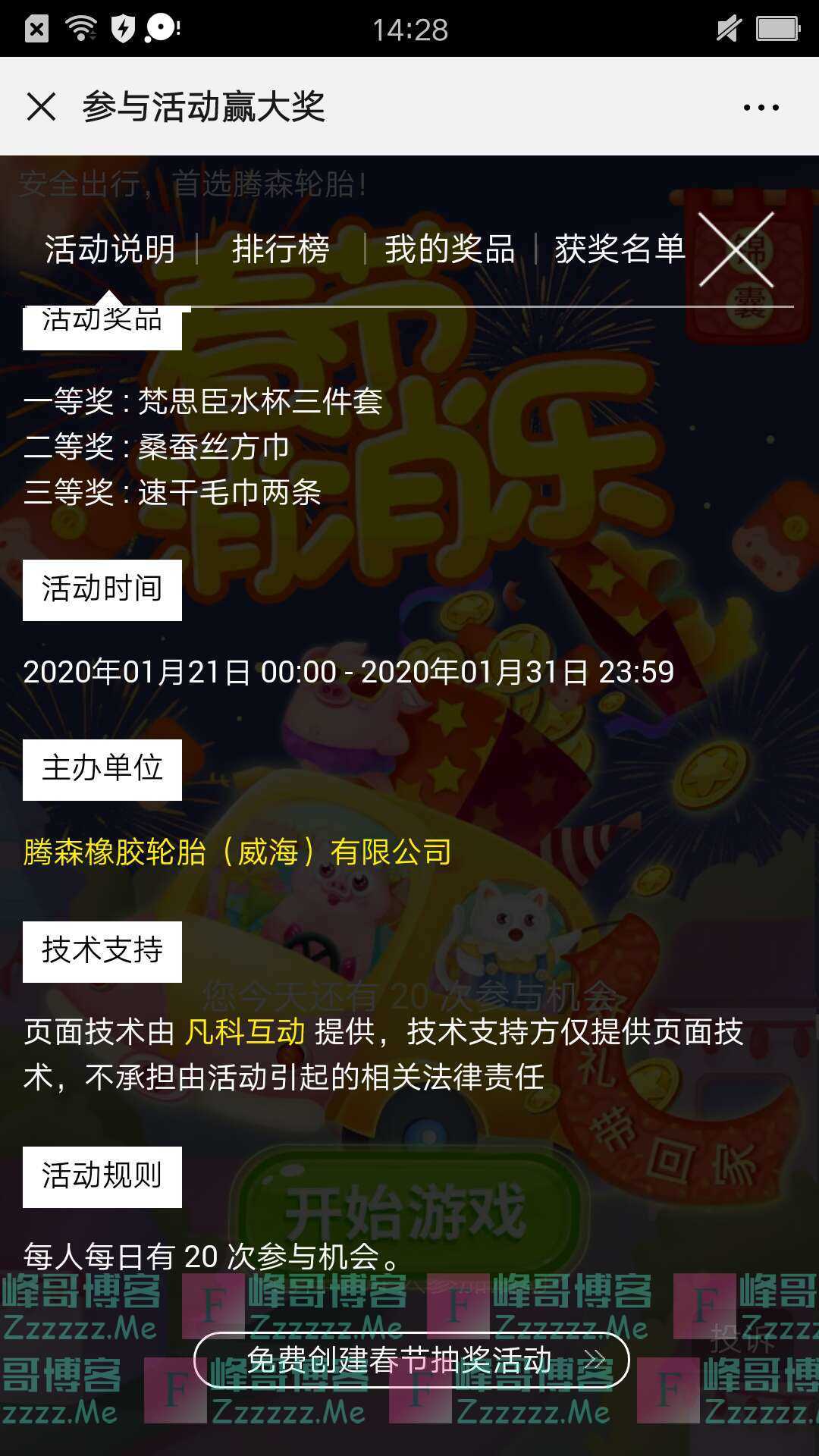View the 获奖名单 tab
This screenshot has height=1456, width=819.
(x=619, y=250)
